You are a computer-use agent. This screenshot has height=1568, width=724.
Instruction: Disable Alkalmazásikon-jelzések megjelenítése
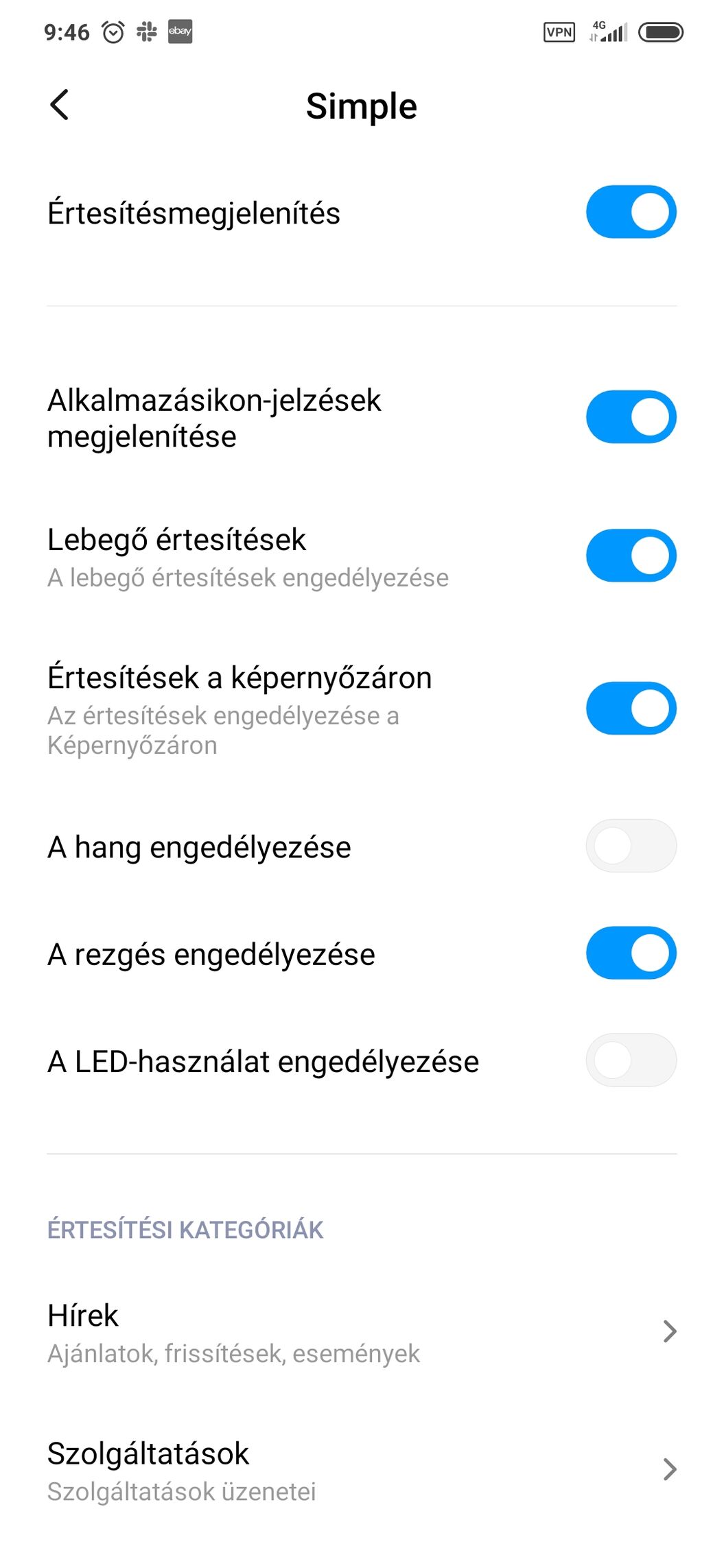click(631, 417)
